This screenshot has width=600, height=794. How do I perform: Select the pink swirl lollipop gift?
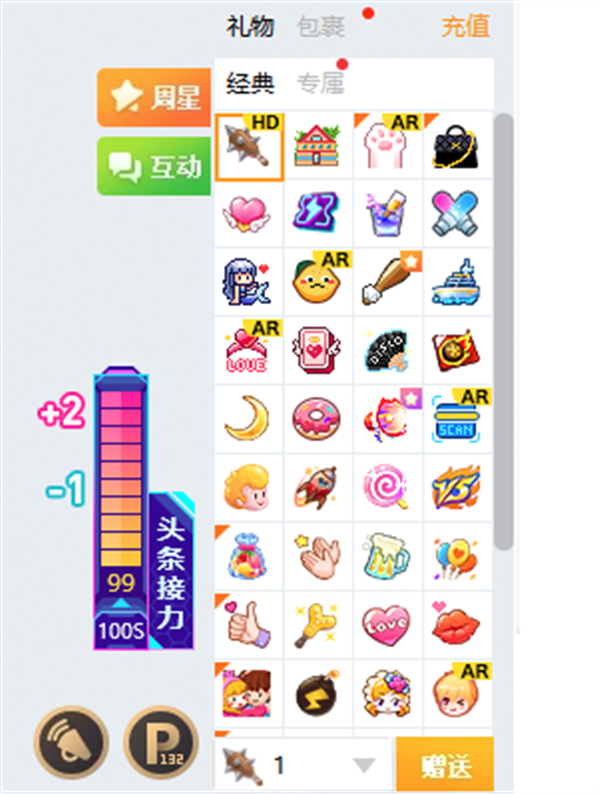click(x=388, y=487)
